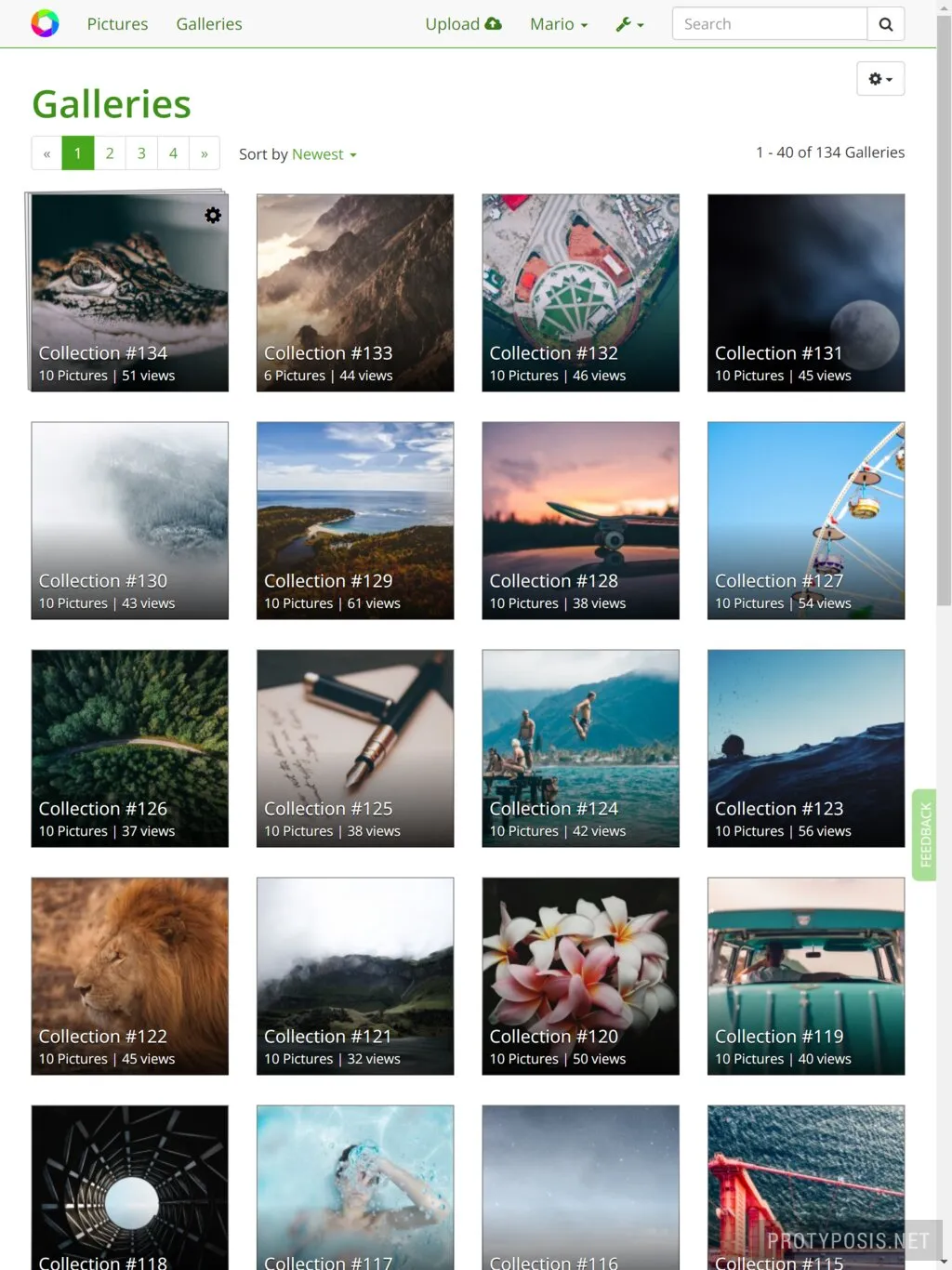Screen dimensions: 952x1270
Task: Jump to page 2 of galleries
Action: 110,153
